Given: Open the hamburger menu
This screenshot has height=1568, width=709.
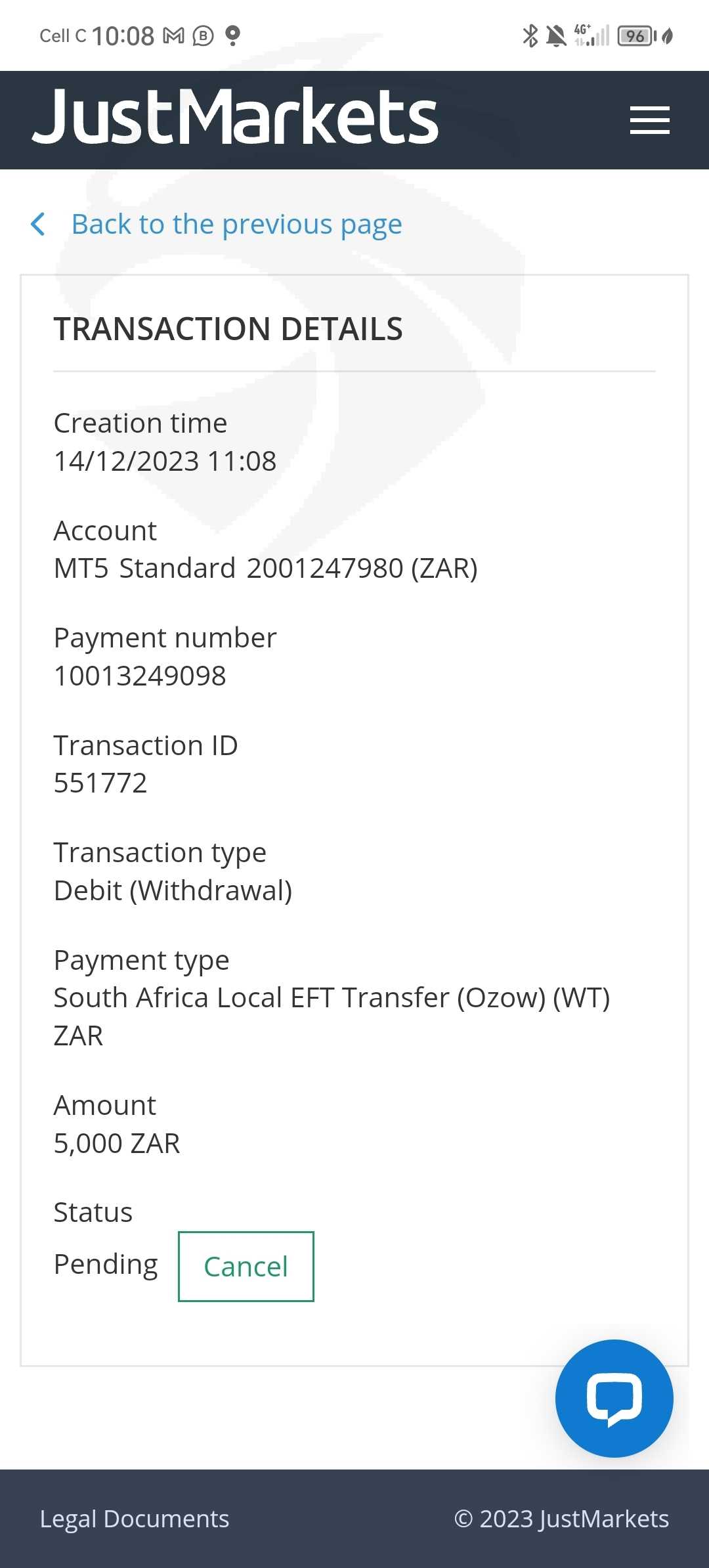Looking at the screenshot, I should coord(649,120).
